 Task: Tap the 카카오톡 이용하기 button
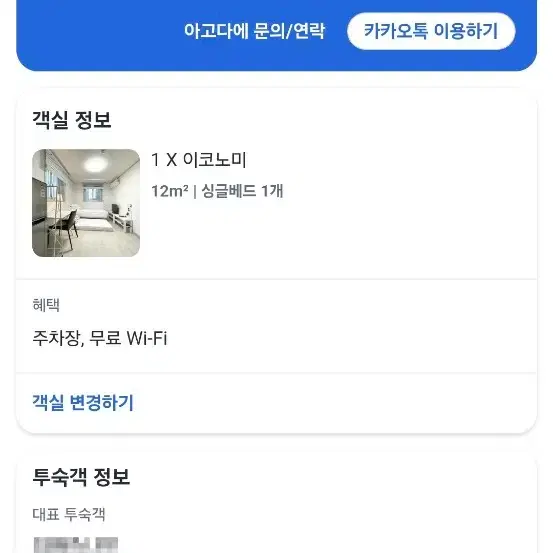click(x=431, y=31)
